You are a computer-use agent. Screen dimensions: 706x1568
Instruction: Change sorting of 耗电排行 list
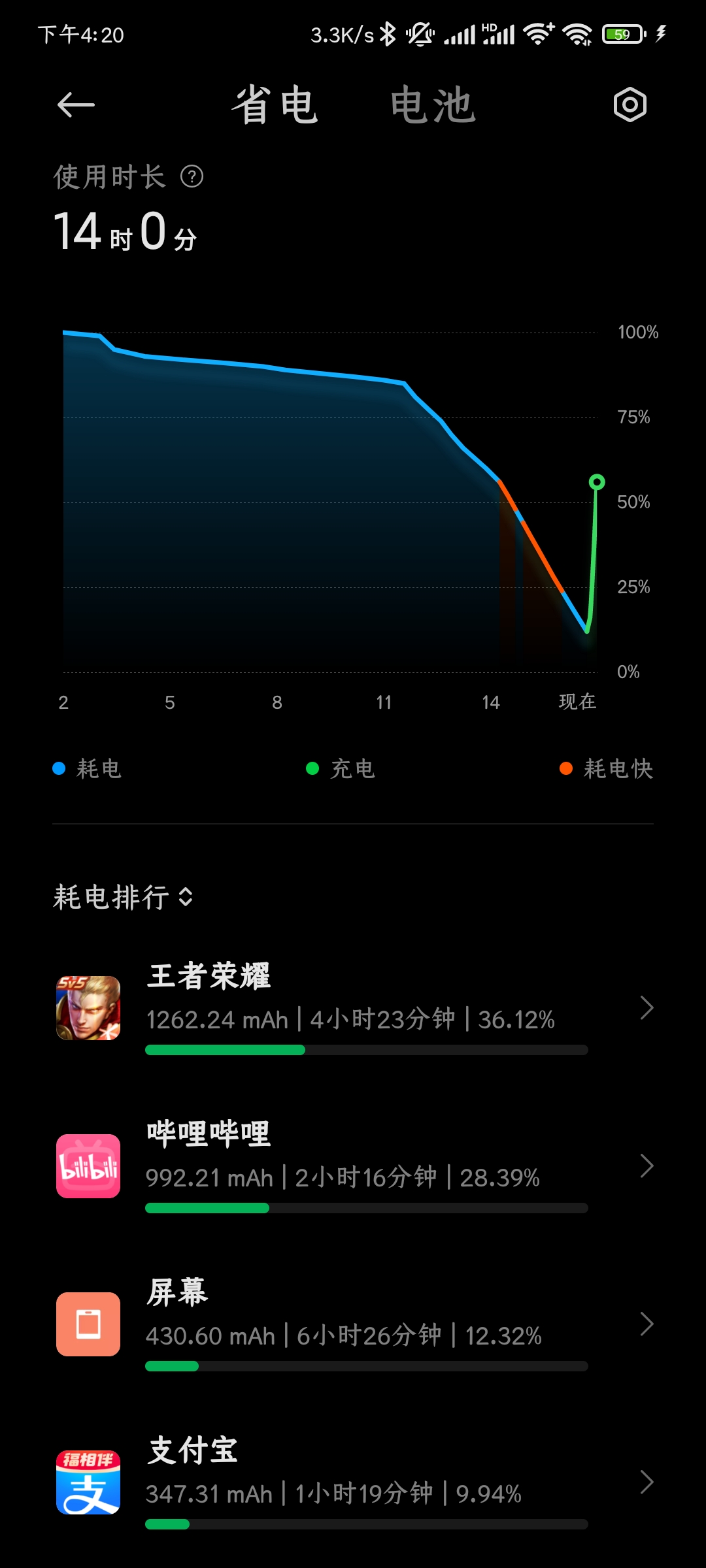point(123,897)
